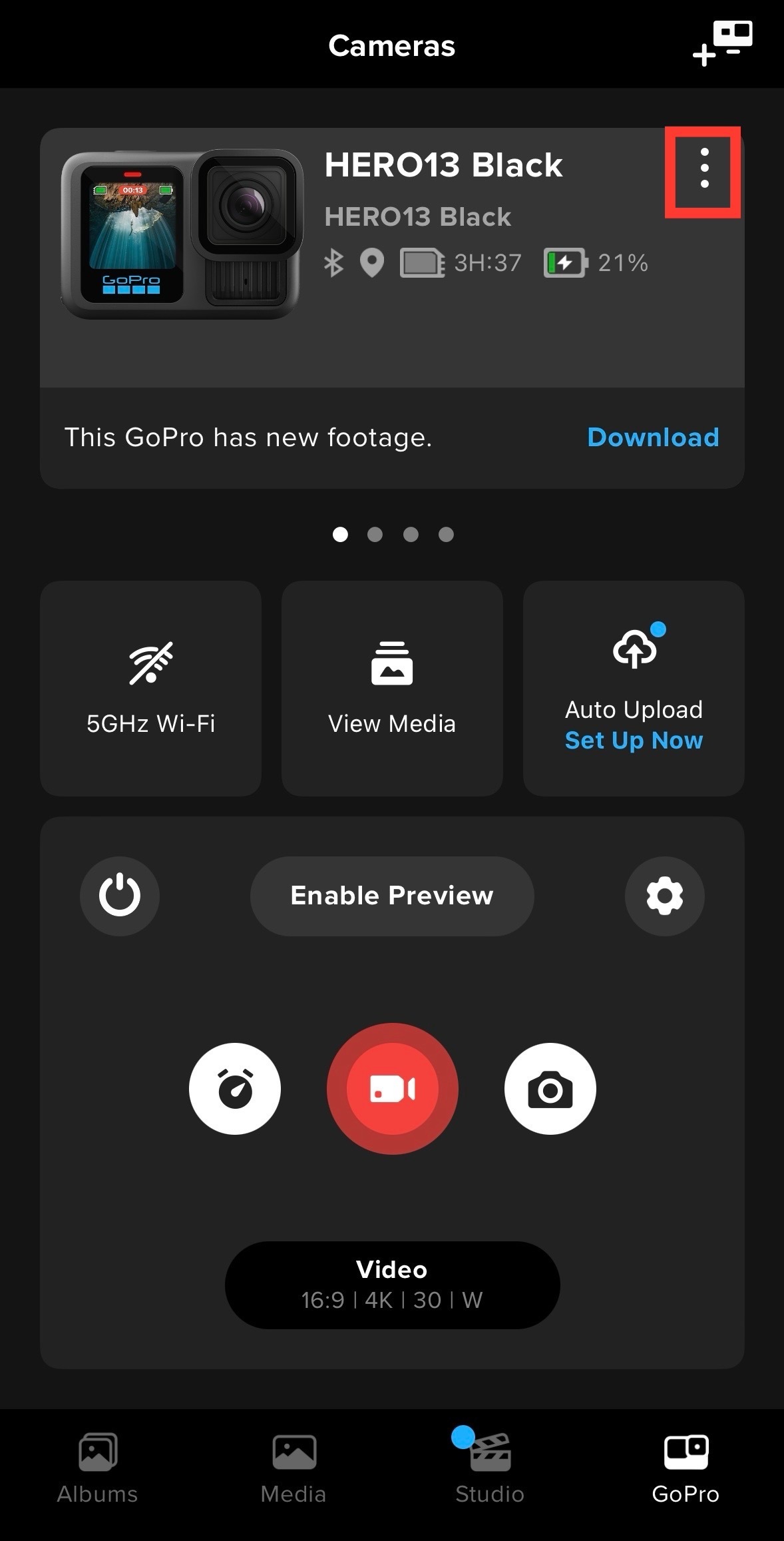
Task: Open Video 16:9 4K 30 W preset
Action: pyautogui.click(x=392, y=1285)
